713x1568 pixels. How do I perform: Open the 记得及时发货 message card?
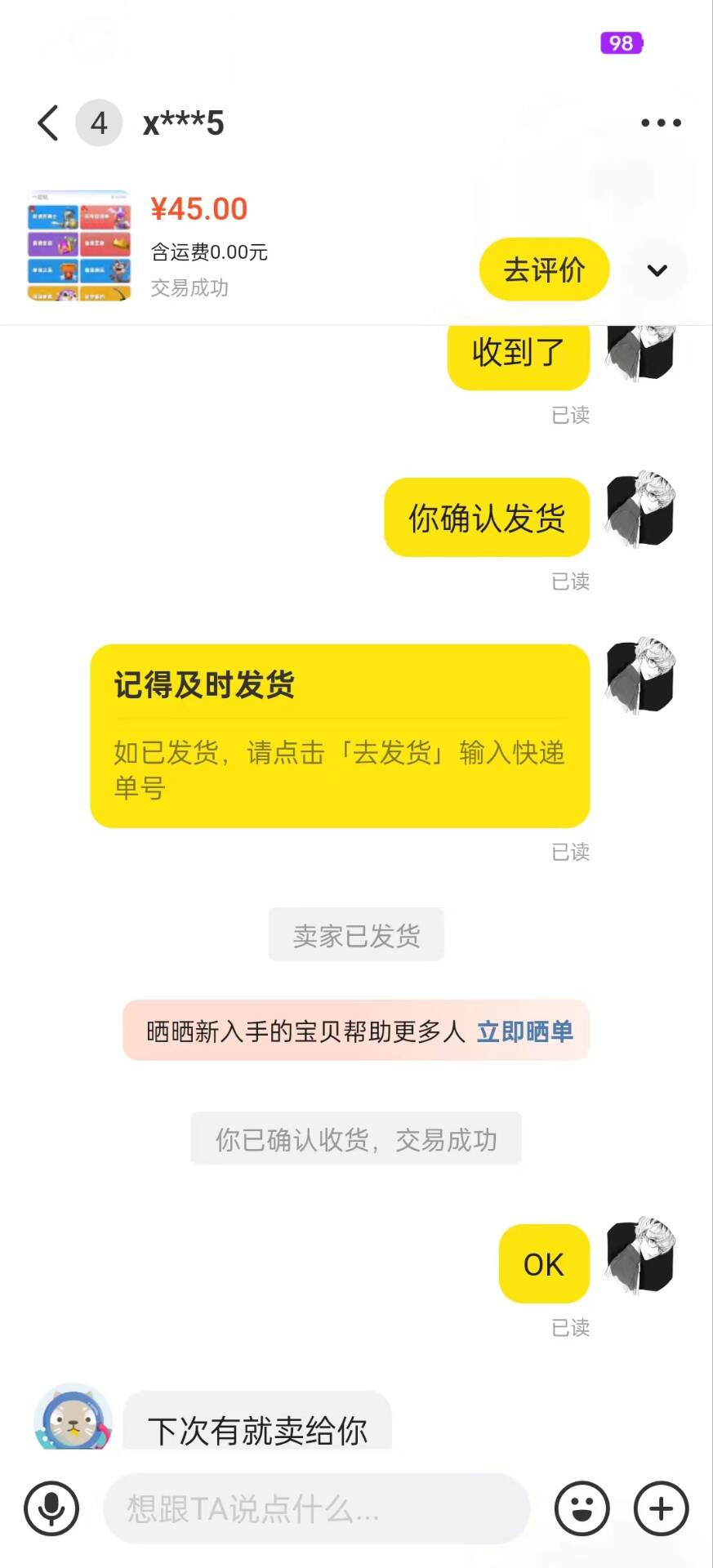[x=340, y=736]
